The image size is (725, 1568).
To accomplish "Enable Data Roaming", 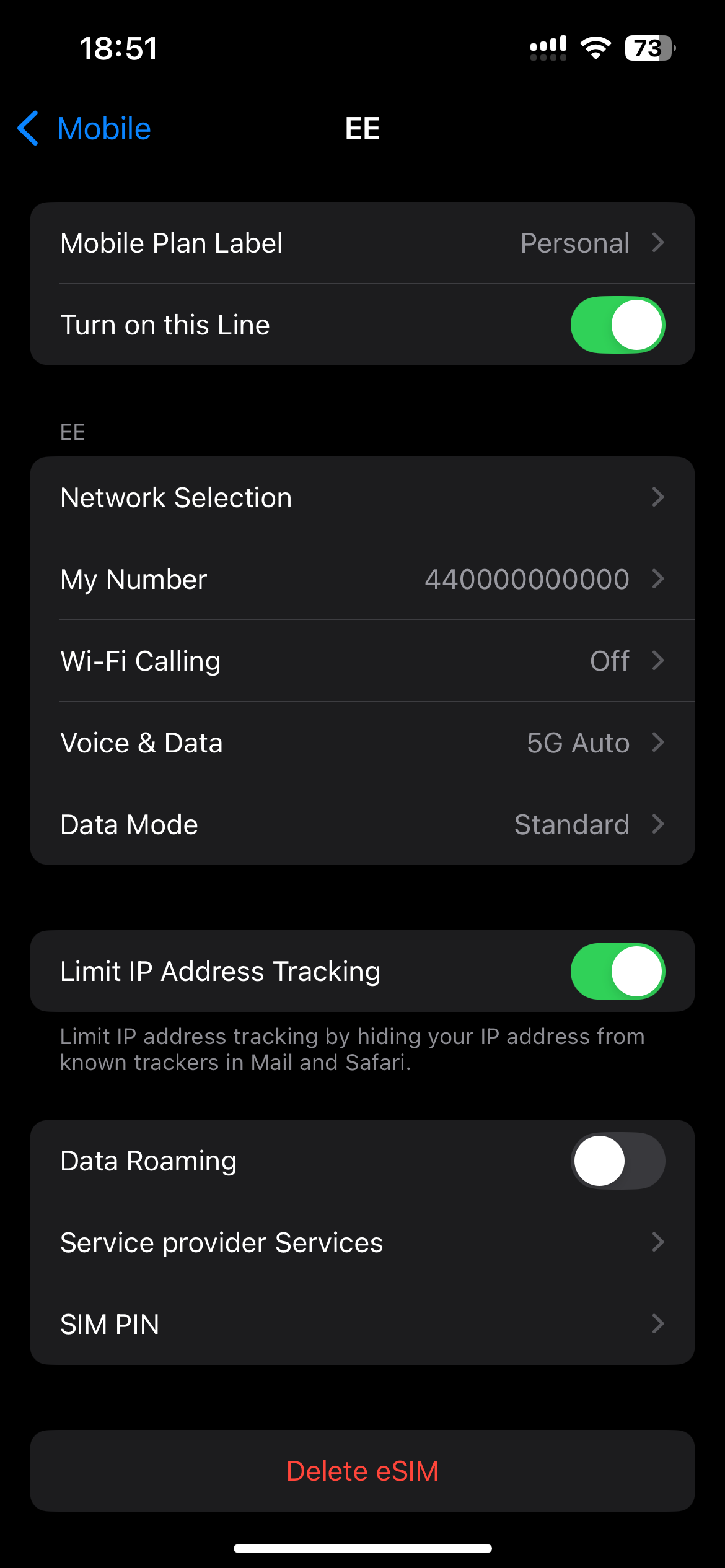I will pos(618,1161).
